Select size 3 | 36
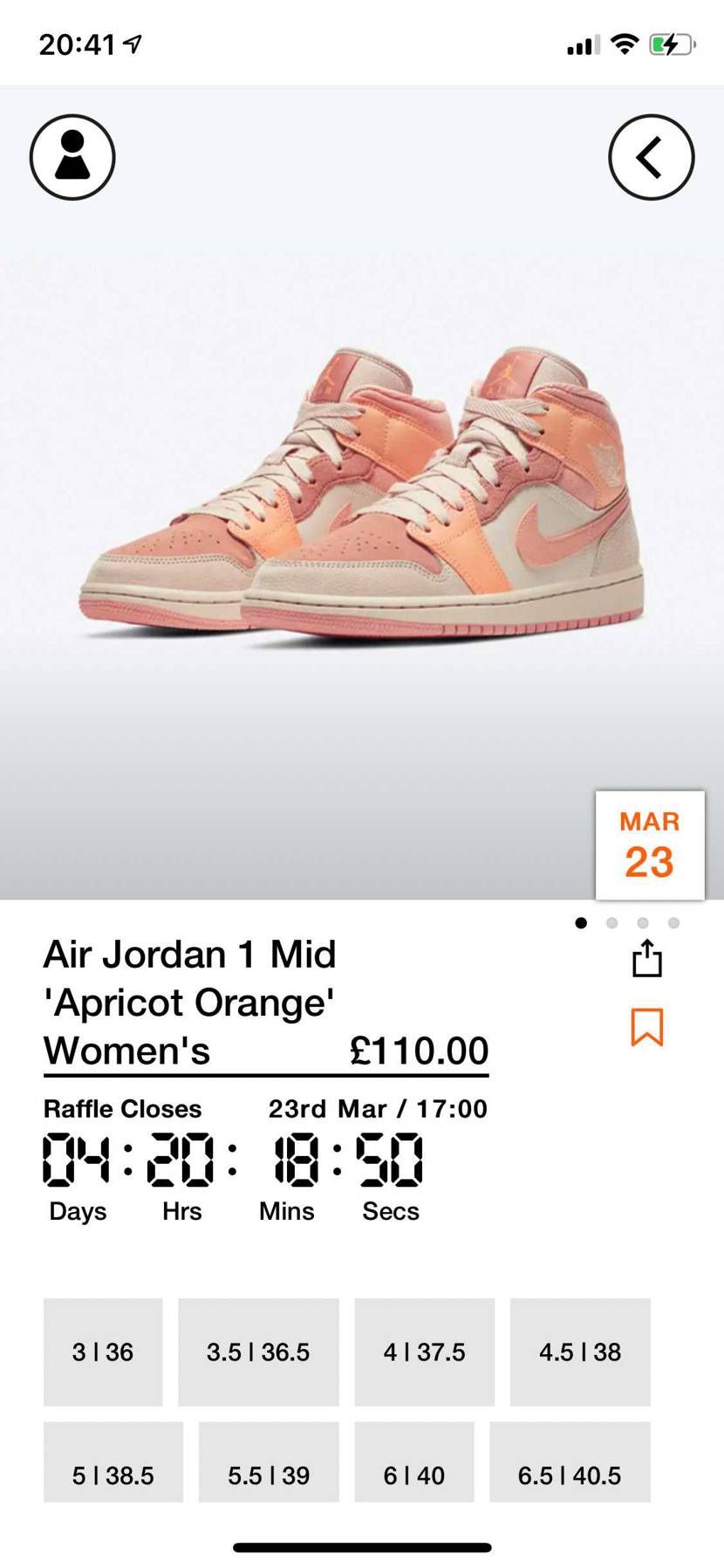Screen dimensions: 724x1568 pyautogui.click(x=103, y=1352)
